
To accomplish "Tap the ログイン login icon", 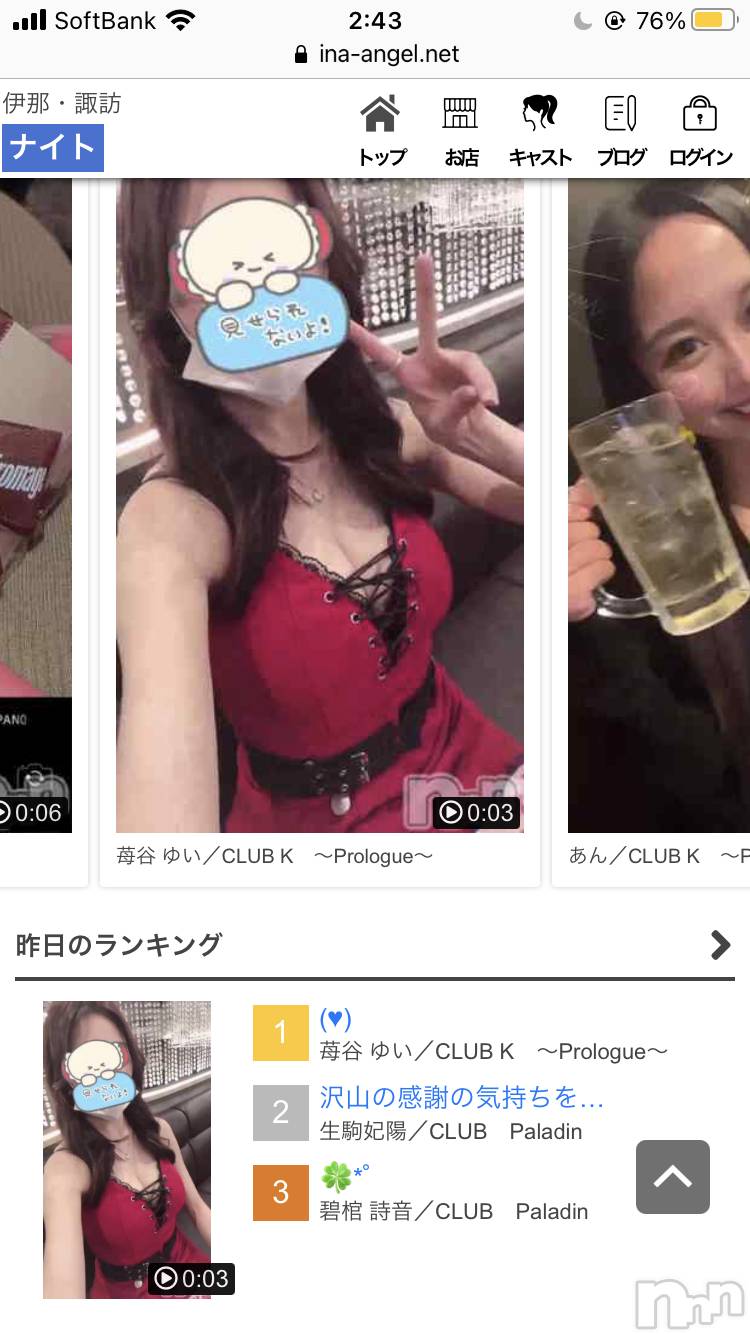I will pos(700,130).
